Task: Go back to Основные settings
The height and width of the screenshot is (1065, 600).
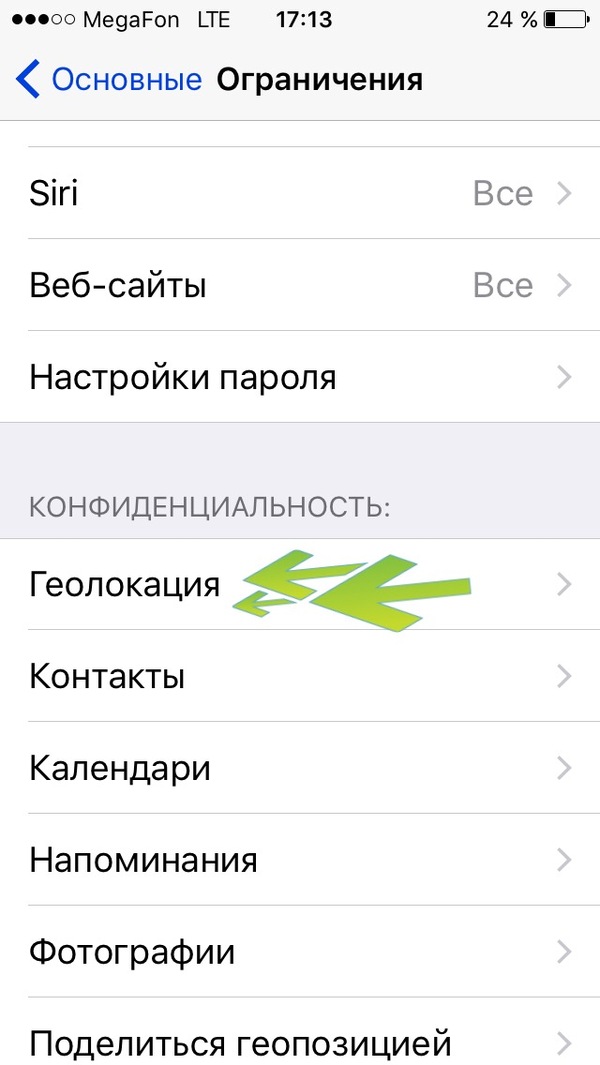Action: tap(108, 79)
